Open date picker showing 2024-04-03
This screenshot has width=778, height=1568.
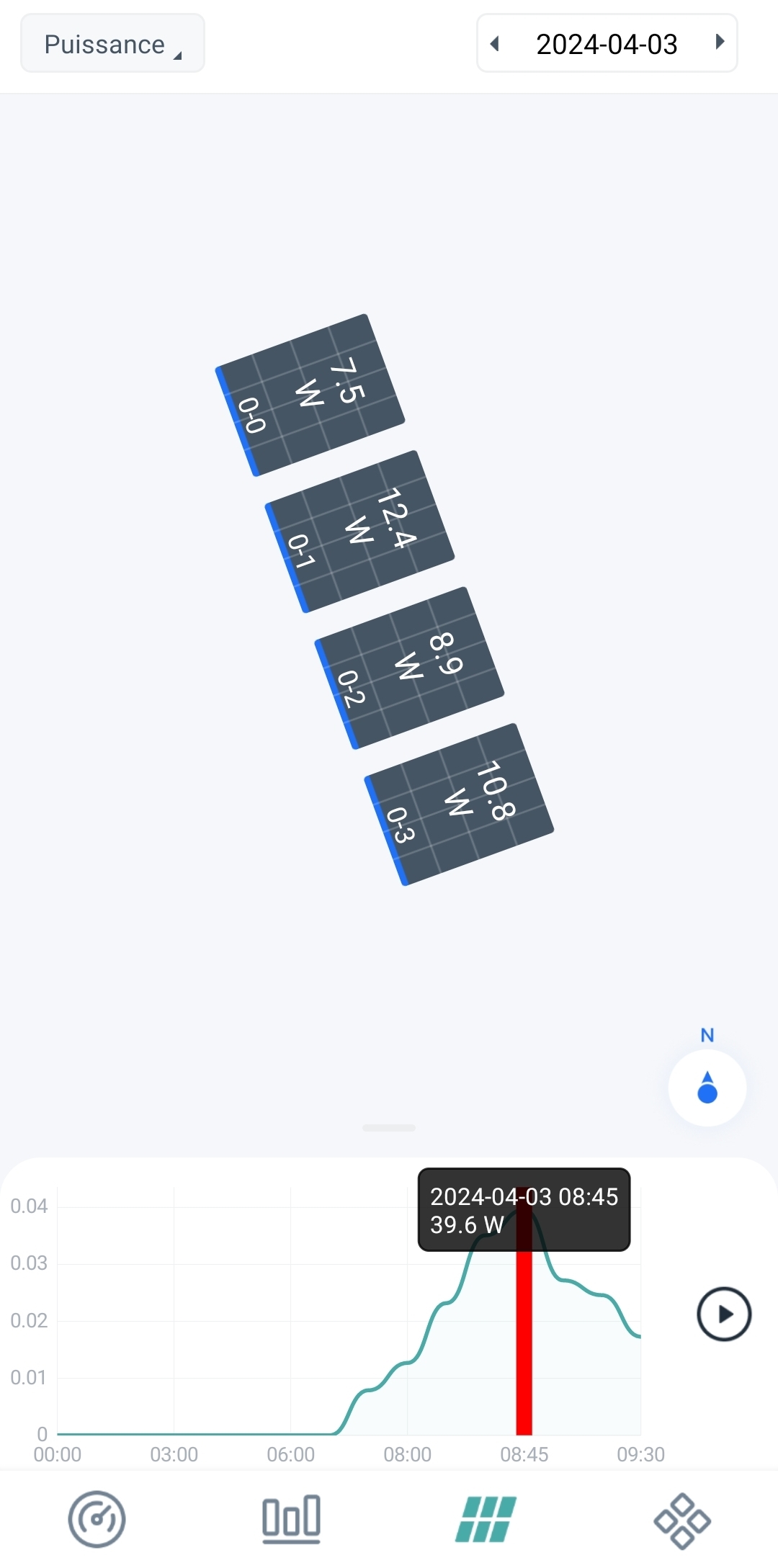[x=607, y=44]
